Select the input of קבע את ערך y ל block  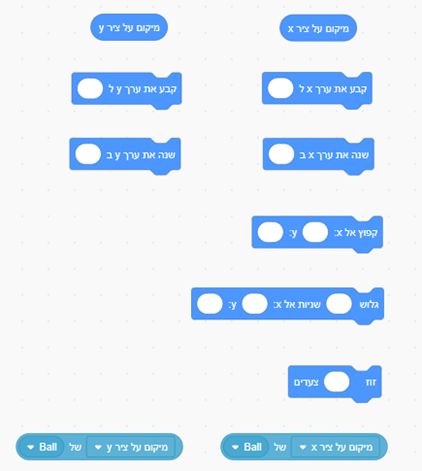[x=90, y=89]
